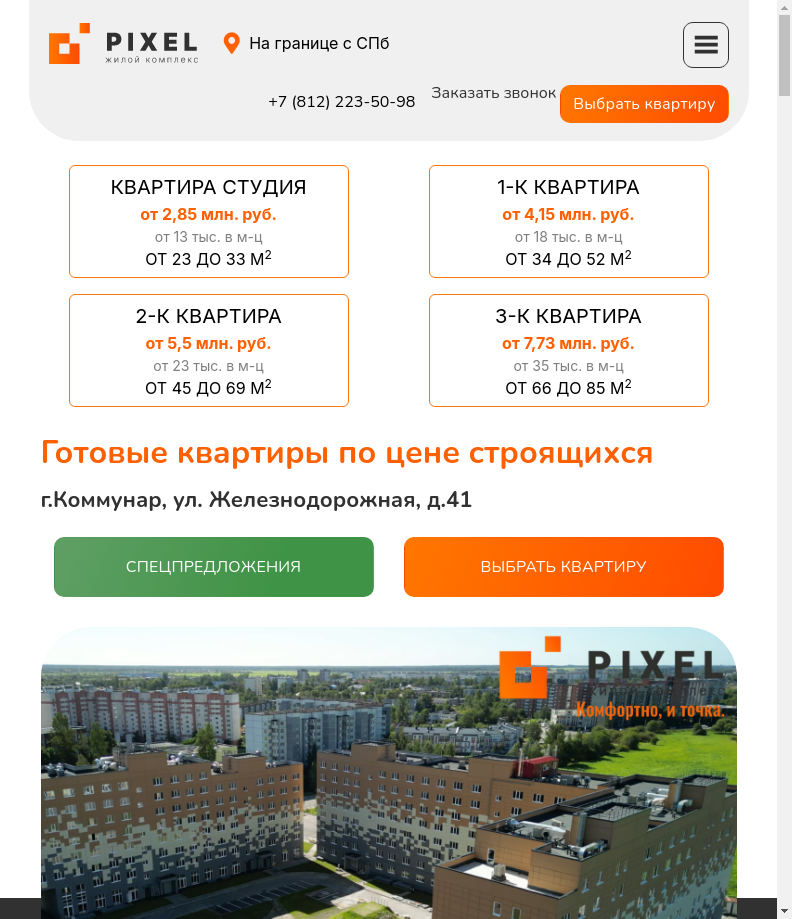Tap the header Выбрать квартиру button
This screenshot has width=792, height=919.
point(644,104)
